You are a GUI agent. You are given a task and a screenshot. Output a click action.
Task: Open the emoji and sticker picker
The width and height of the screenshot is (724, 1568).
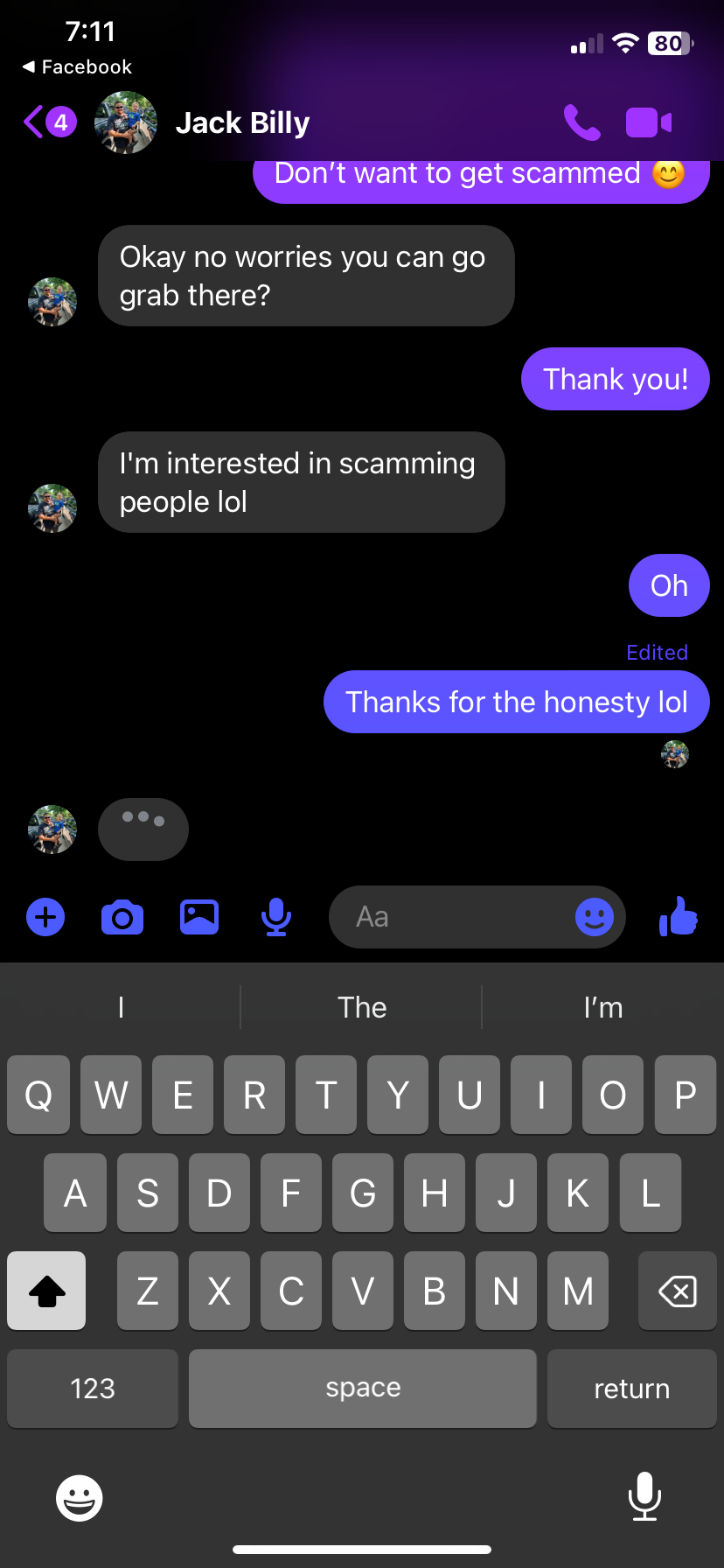tap(595, 917)
